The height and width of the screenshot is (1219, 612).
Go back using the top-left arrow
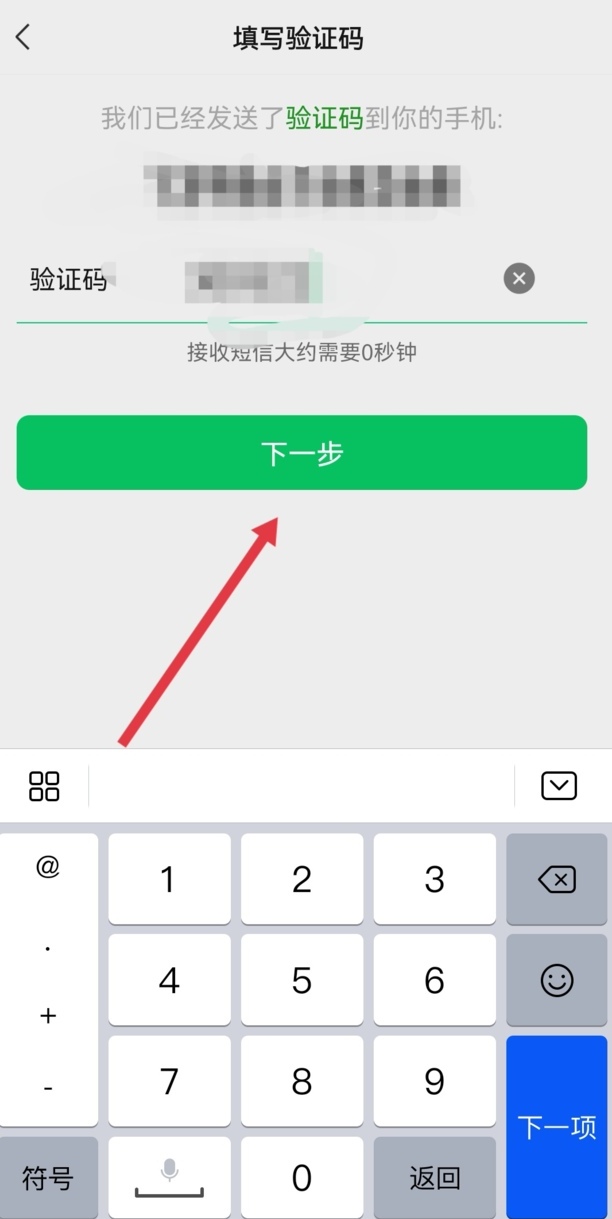[x=23, y=38]
